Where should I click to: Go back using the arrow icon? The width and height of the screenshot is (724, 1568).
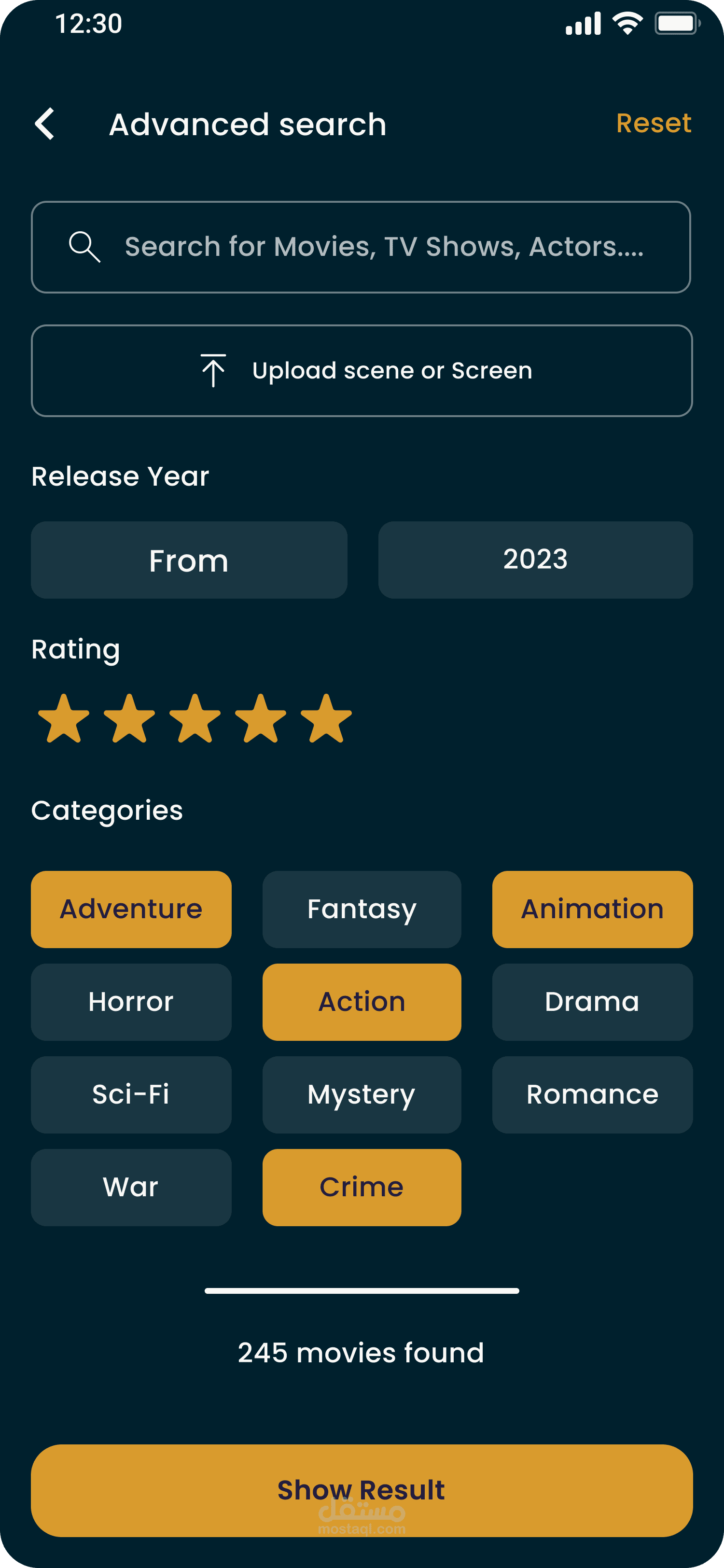pos(45,124)
